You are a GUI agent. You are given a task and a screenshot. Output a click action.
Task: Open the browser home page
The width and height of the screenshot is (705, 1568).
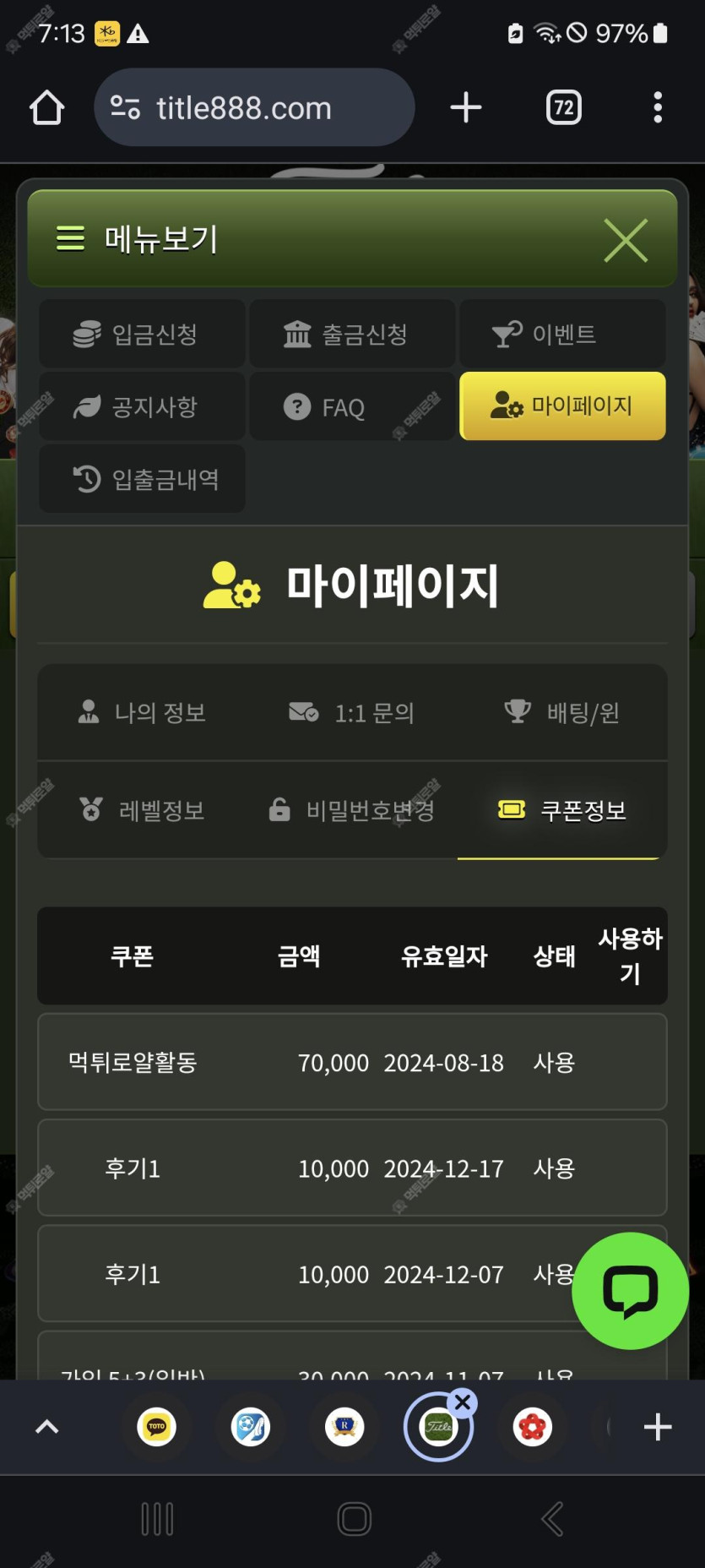pos(47,108)
